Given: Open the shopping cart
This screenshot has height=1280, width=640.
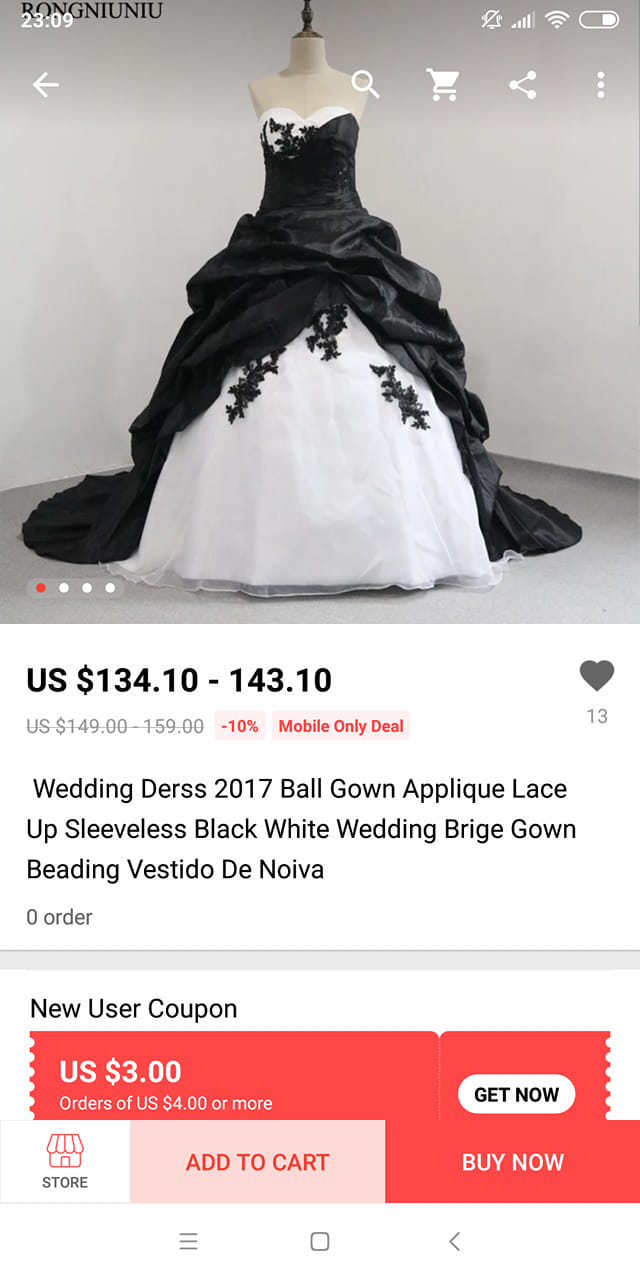Looking at the screenshot, I should pos(443,85).
